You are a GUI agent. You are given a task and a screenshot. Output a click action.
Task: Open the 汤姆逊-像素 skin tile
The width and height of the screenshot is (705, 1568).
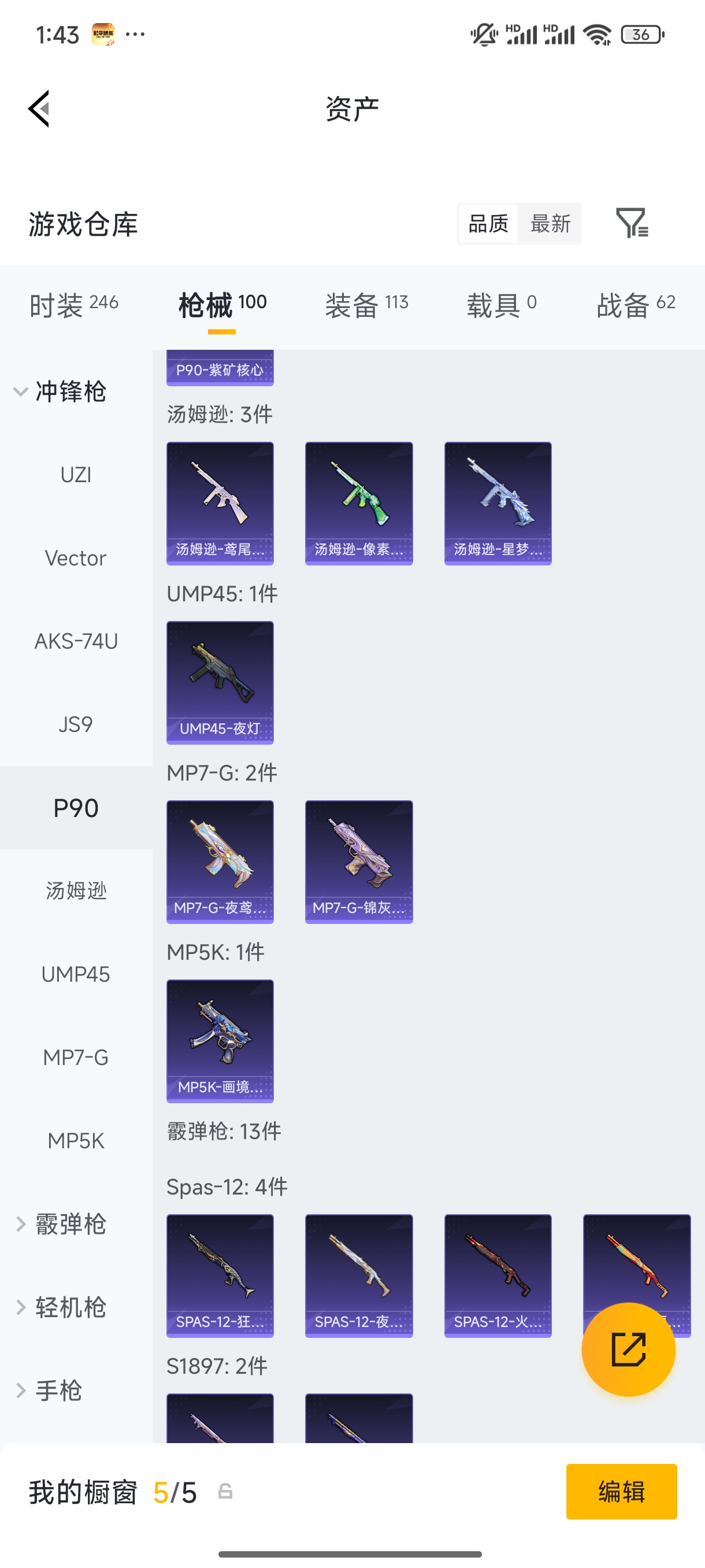(x=359, y=504)
